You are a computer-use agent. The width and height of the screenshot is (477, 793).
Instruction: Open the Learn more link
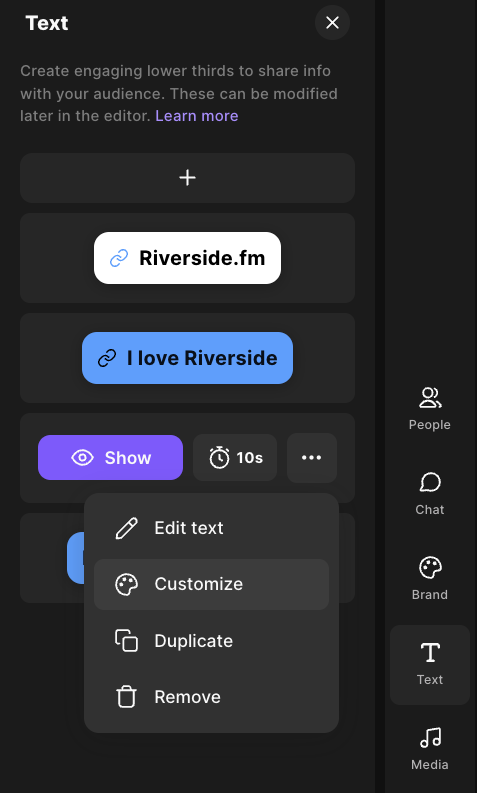tap(196, 116)
